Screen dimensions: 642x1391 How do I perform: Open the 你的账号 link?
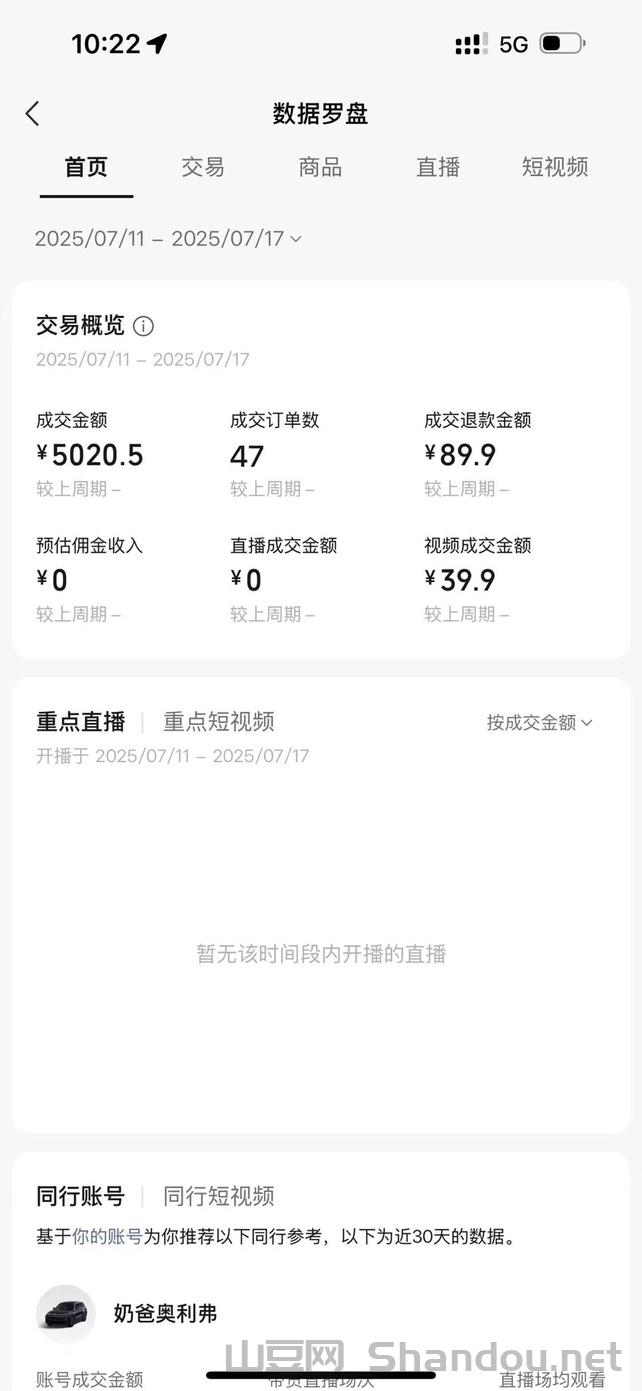(107, 1237)
